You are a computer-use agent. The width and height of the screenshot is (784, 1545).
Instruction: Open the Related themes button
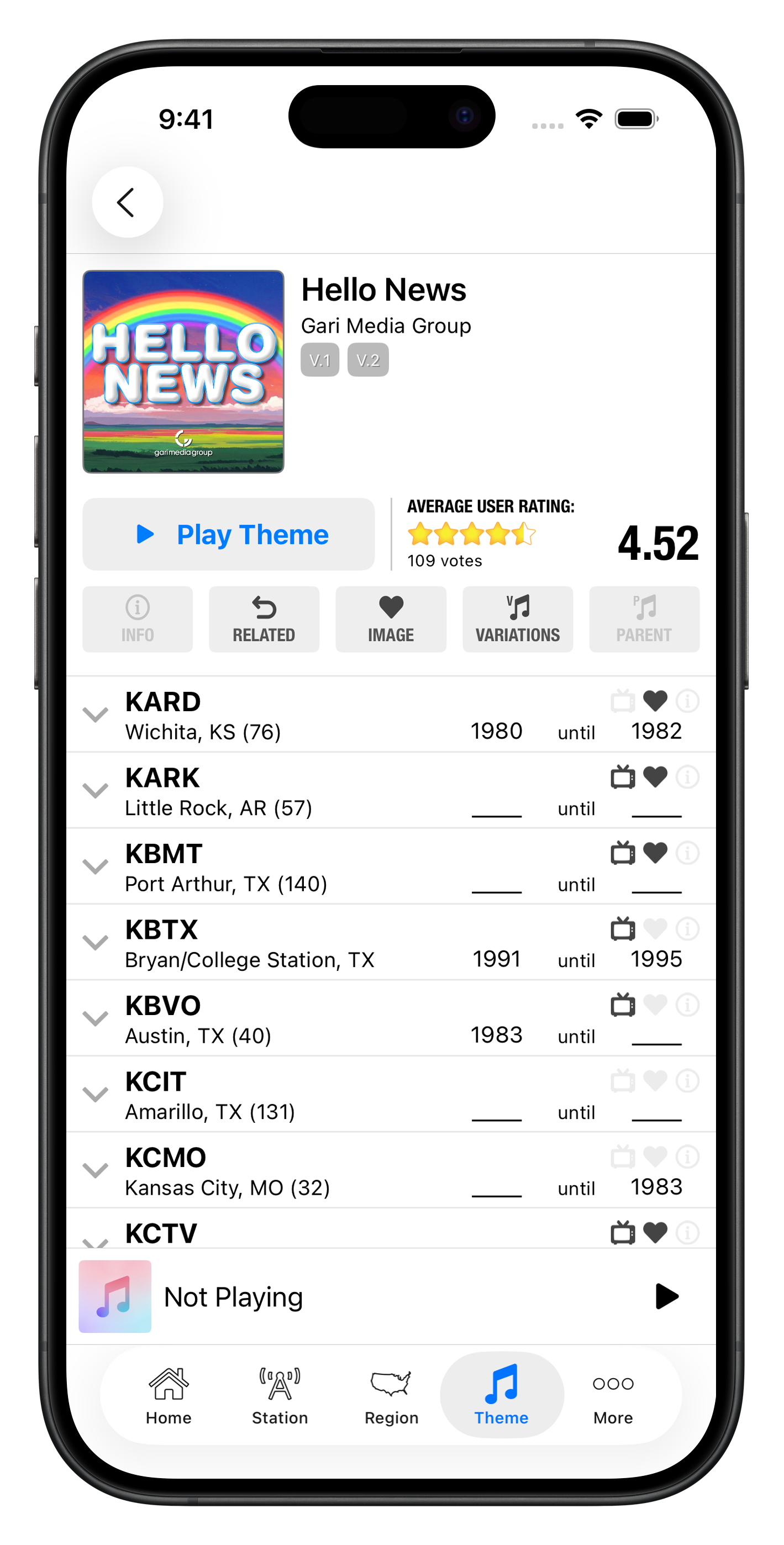coord(264,618)
